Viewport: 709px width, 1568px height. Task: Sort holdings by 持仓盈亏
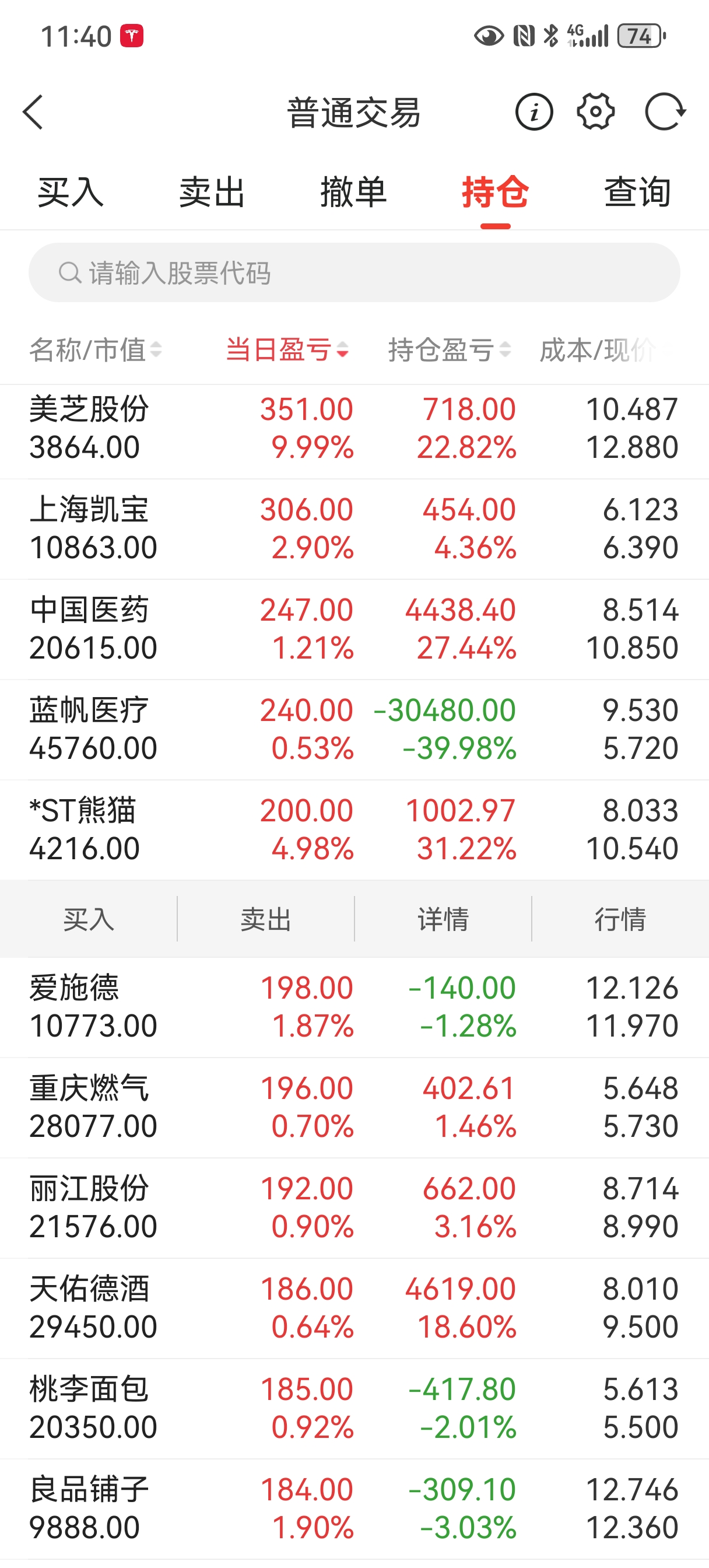pyautogui.click(x=449, y=350)
